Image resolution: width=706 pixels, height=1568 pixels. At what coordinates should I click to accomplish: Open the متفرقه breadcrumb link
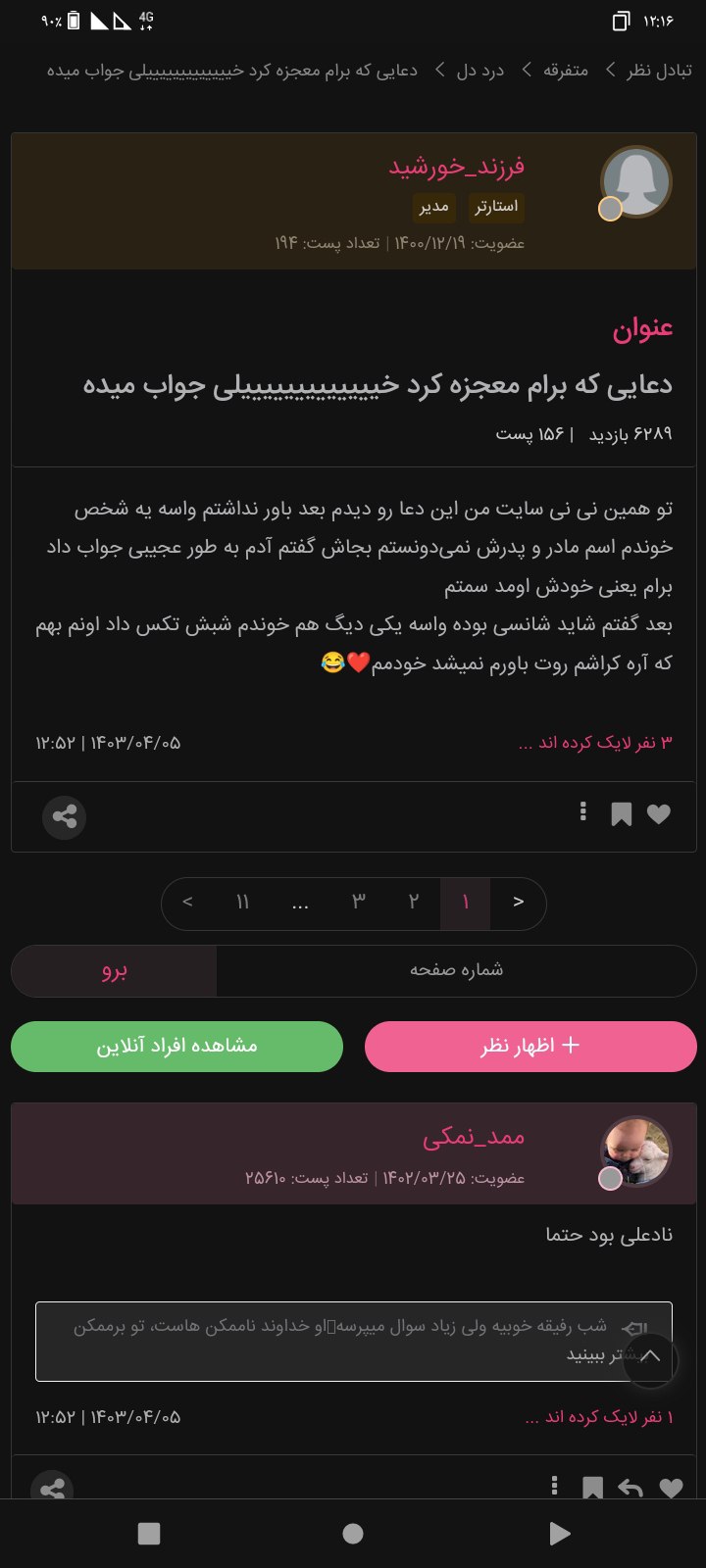click(x=566, y=71)
